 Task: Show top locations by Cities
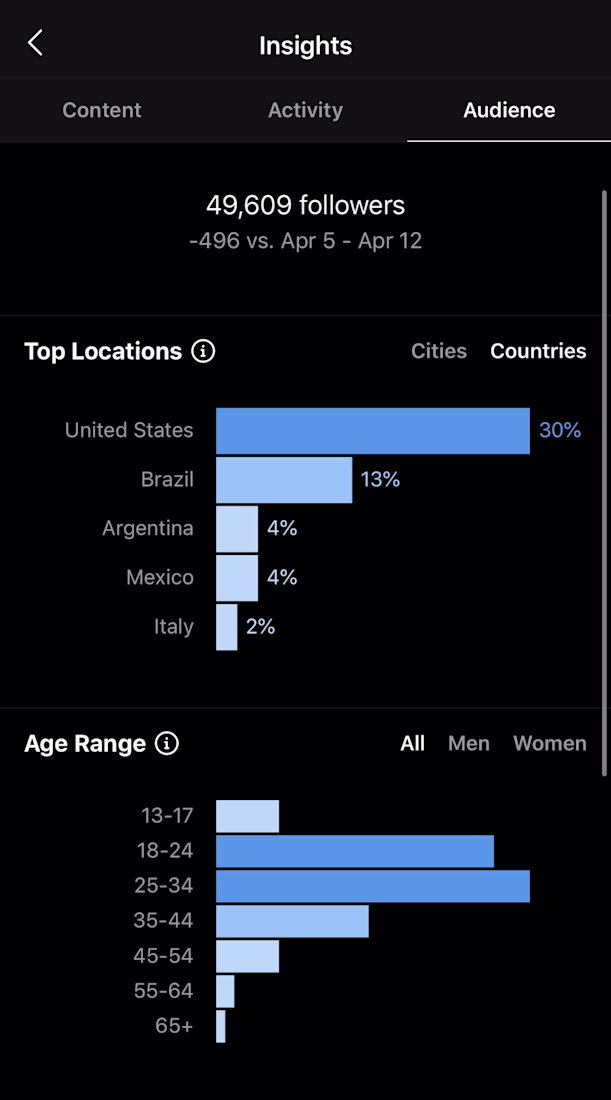tap(438, 351)
